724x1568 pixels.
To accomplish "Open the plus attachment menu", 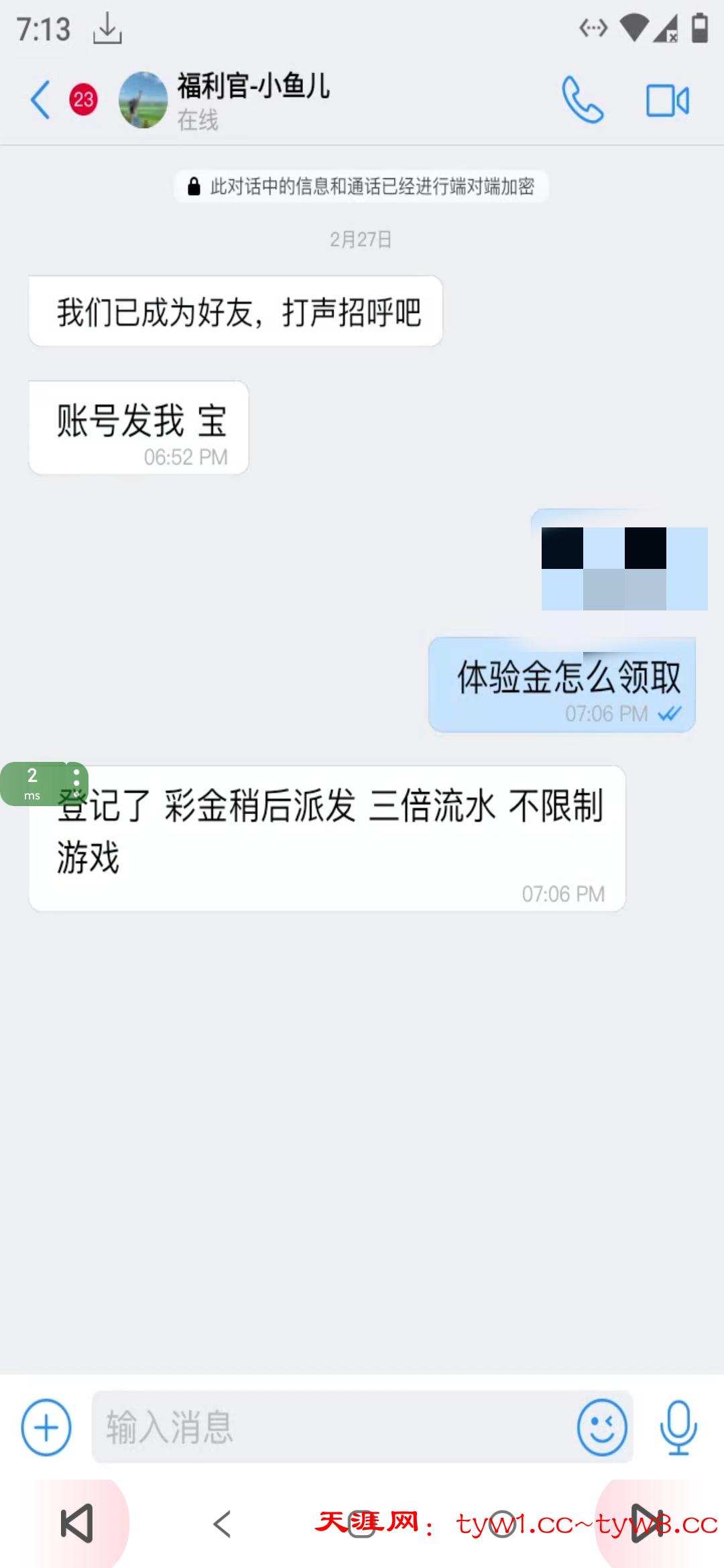I will click(46, 1427).
